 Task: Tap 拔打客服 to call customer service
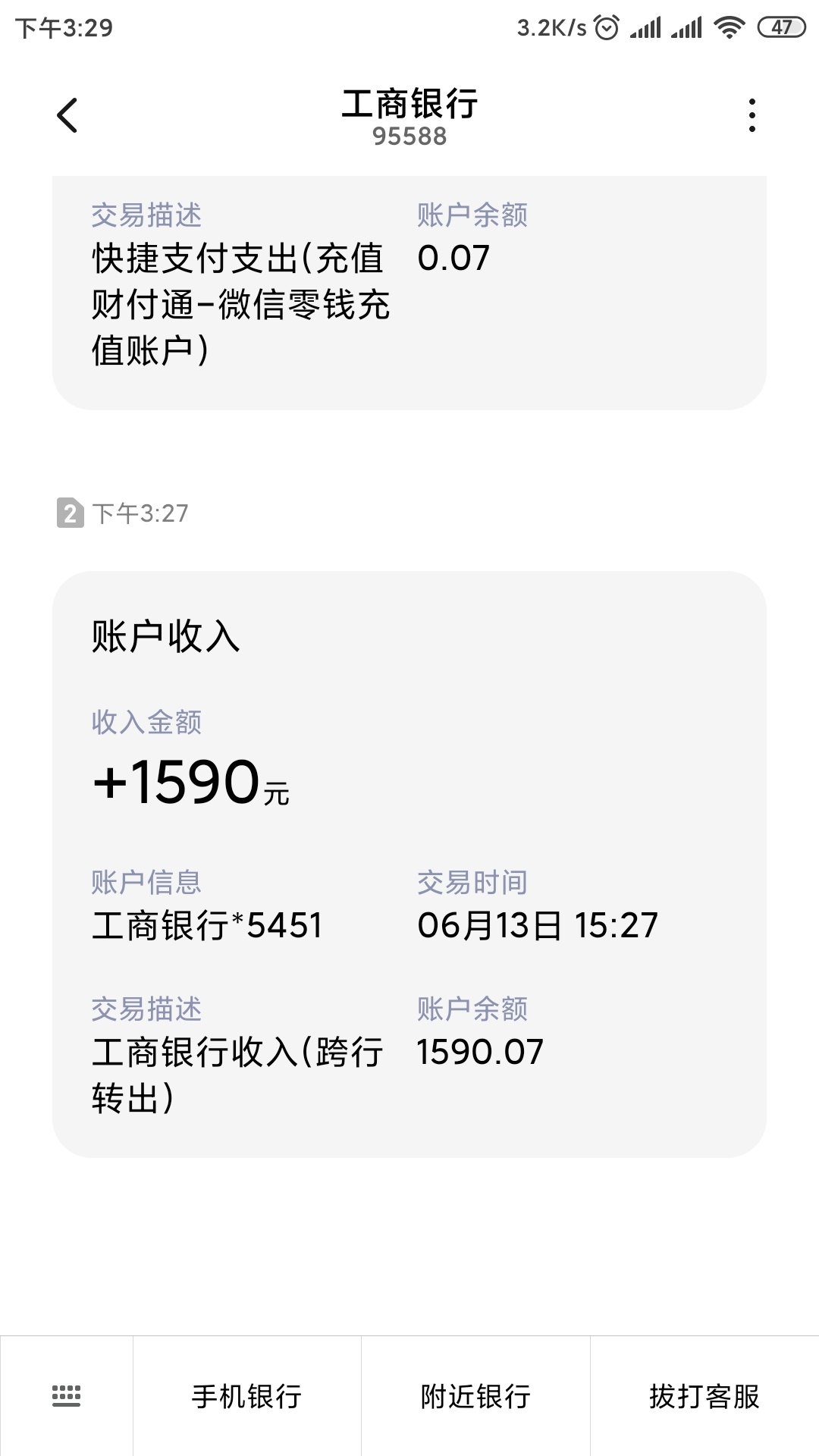coord(704,1395)
